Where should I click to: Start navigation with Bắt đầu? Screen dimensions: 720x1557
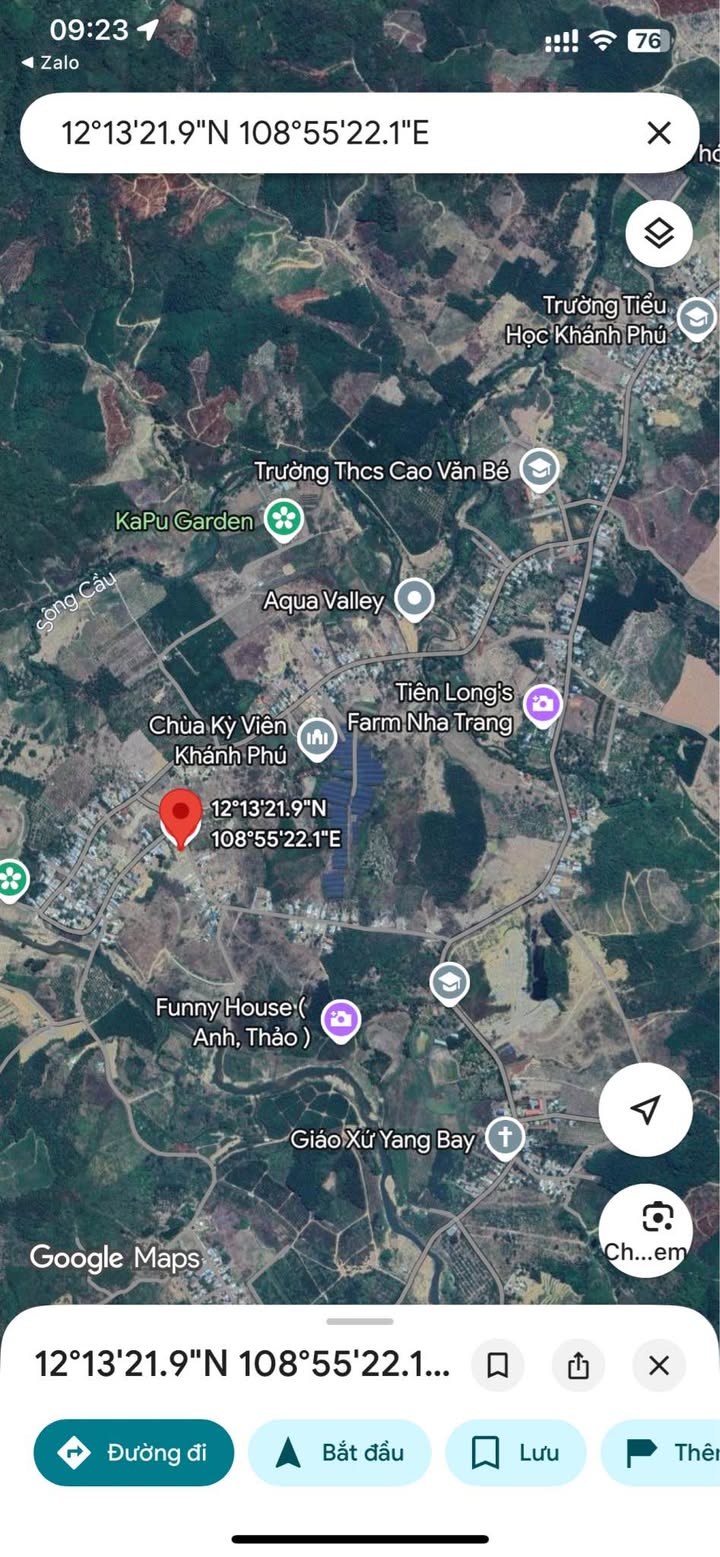pyautogui.click(x=340, y=1452)
